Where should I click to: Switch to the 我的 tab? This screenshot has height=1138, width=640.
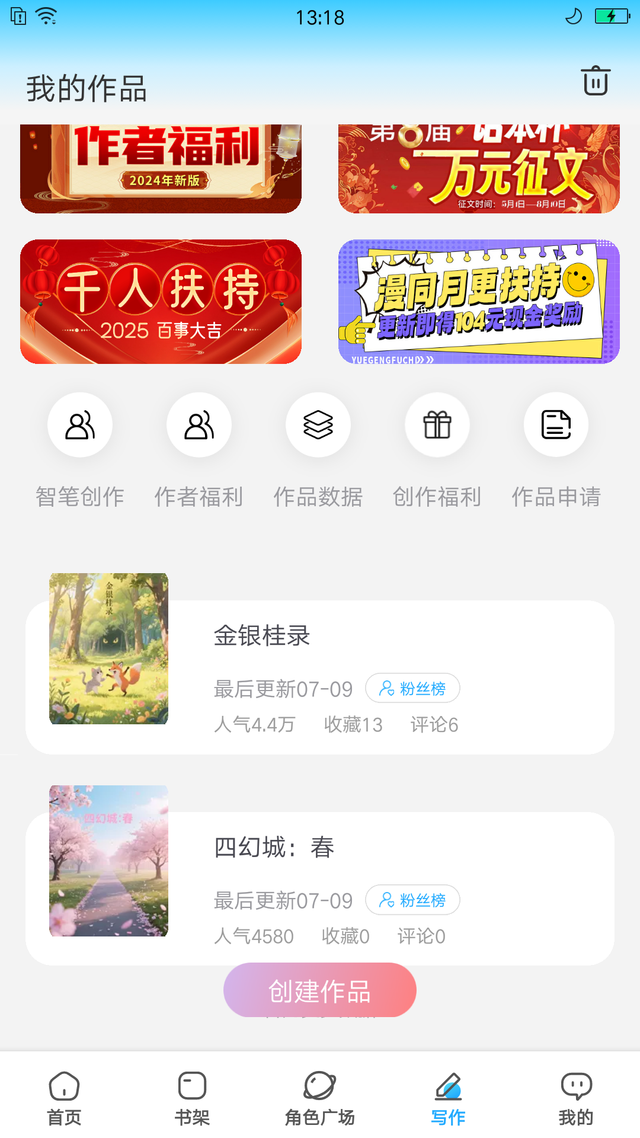[576, 1098]
